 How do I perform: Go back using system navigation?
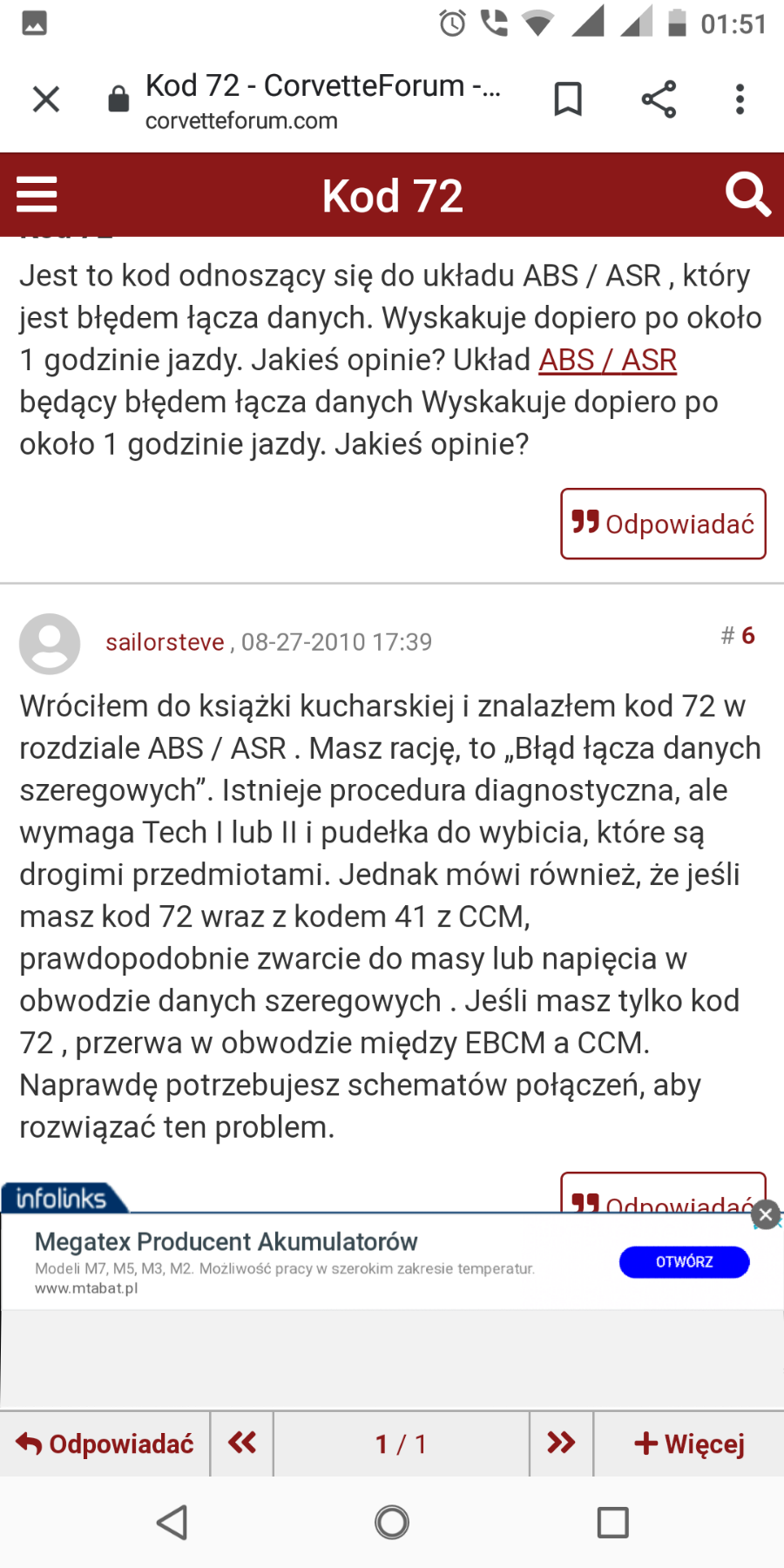pos(172,1523)
